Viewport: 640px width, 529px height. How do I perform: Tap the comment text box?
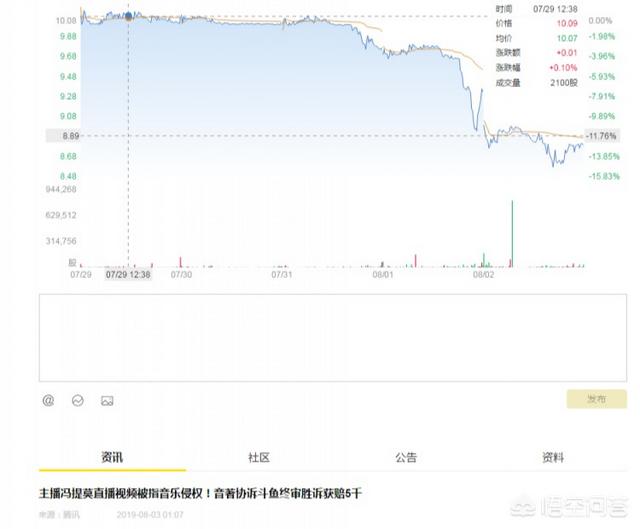pyautogui.click(x=319, y=337)
